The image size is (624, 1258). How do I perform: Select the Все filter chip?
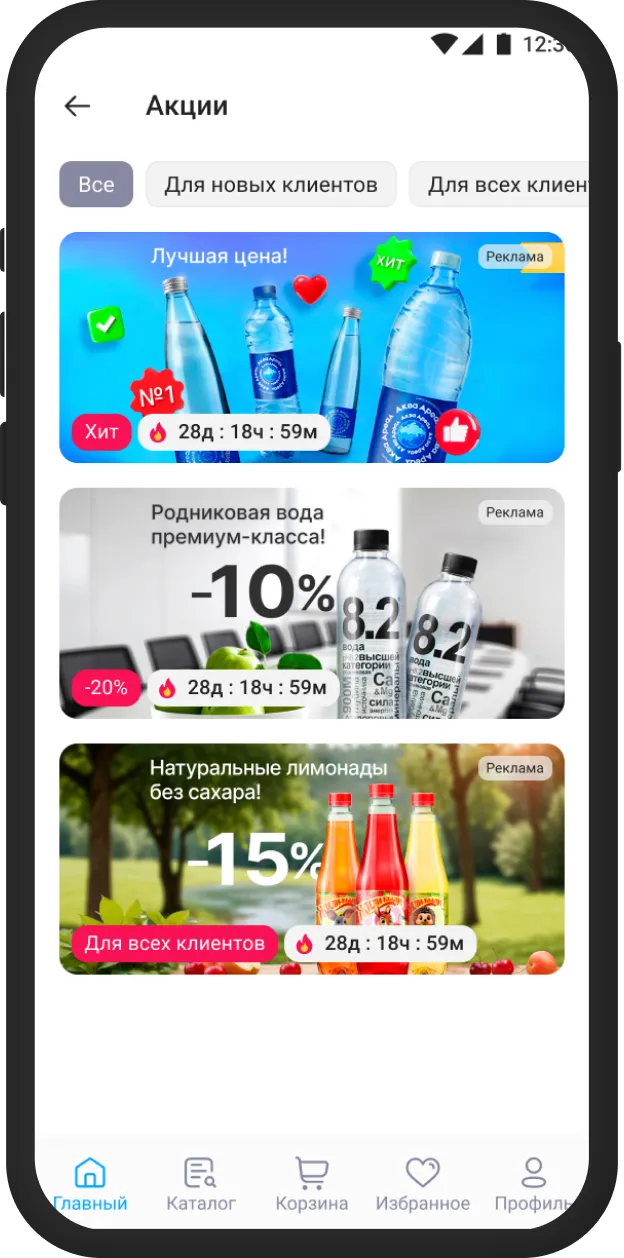[96, 184]
